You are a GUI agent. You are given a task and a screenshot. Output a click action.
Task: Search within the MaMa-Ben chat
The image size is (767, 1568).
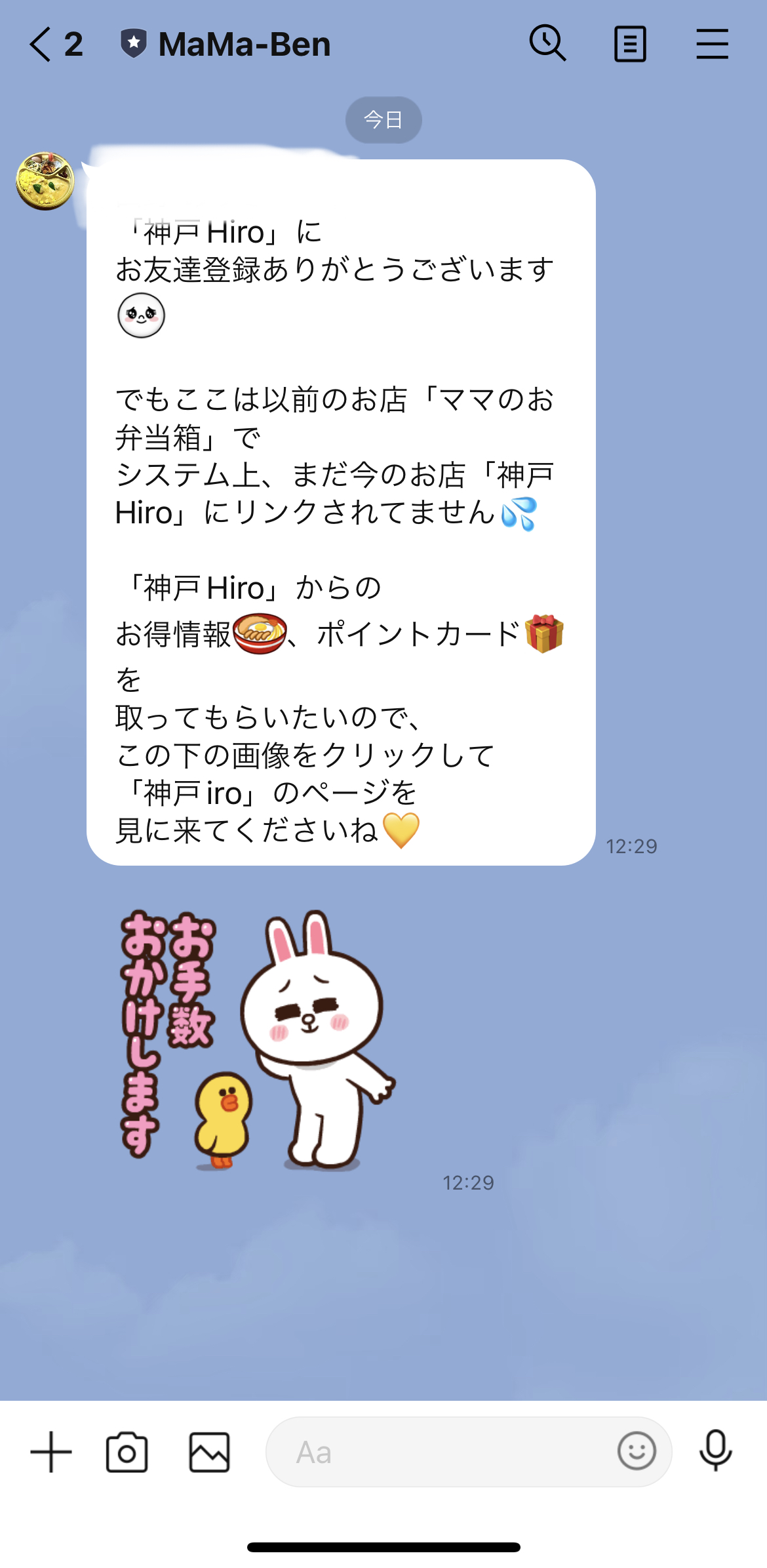[547, 44]
